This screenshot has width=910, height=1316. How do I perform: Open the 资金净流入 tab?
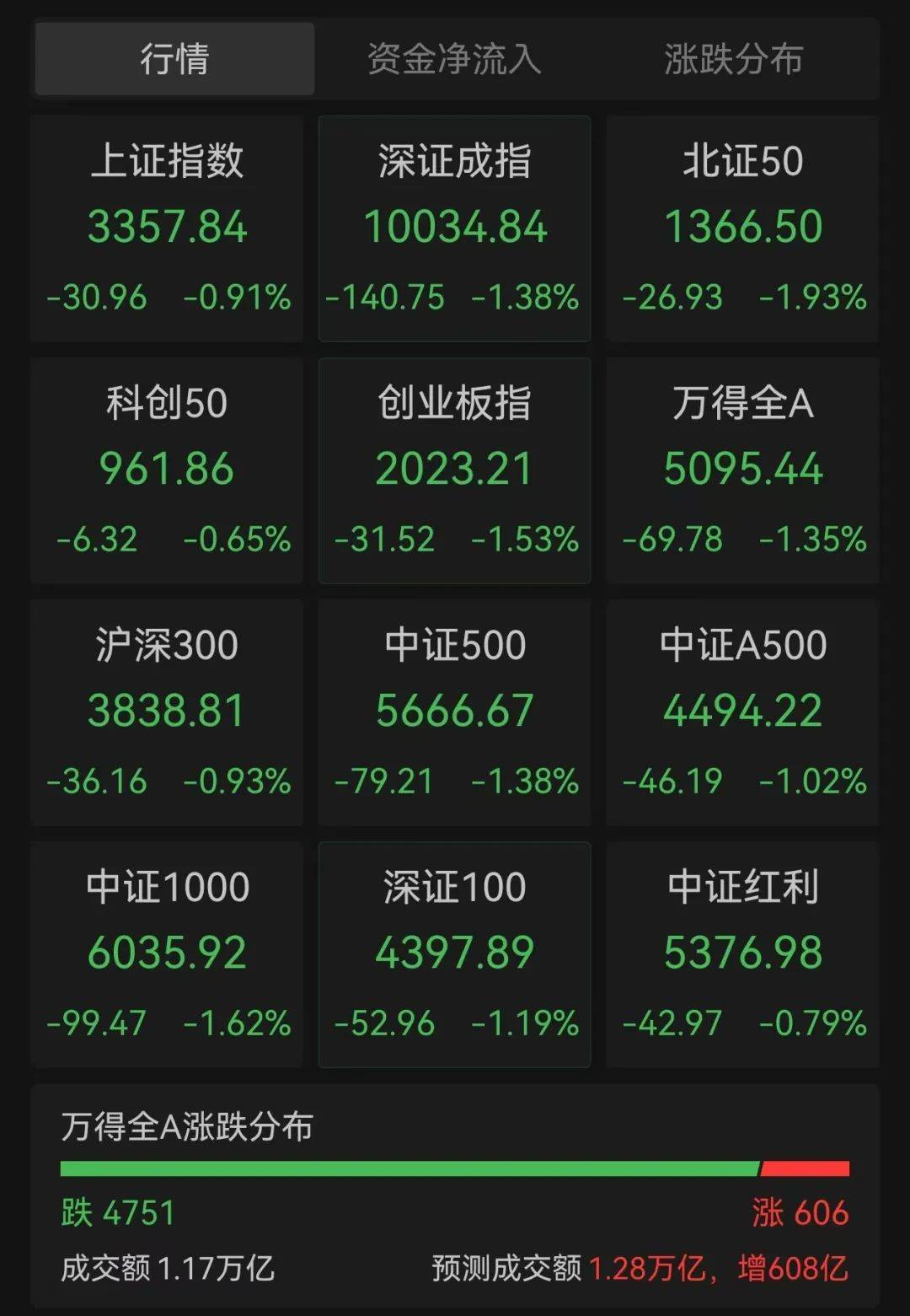coord(453,60)
